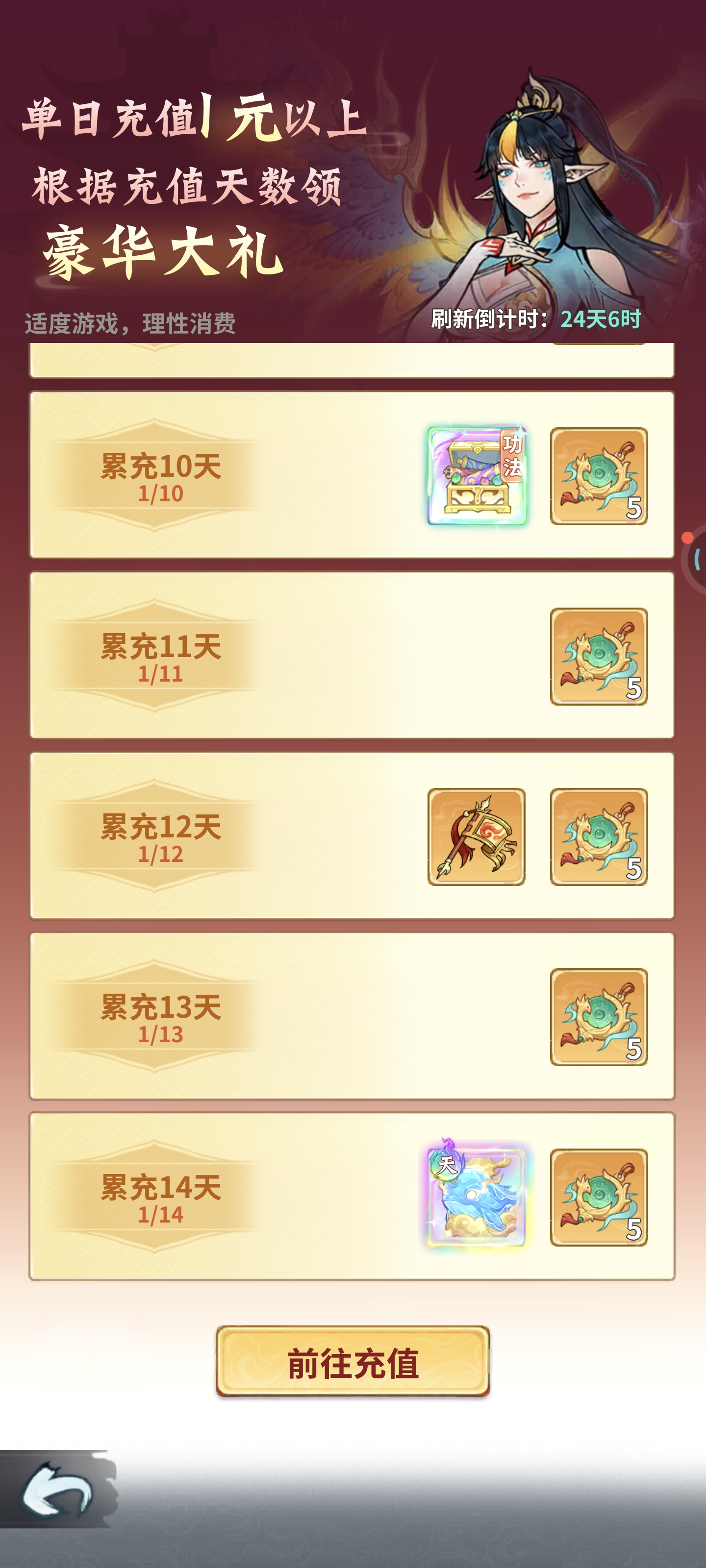
Task: Tap the 前往充值 button
Action: pyautogui.click(x=353, y=1361)
